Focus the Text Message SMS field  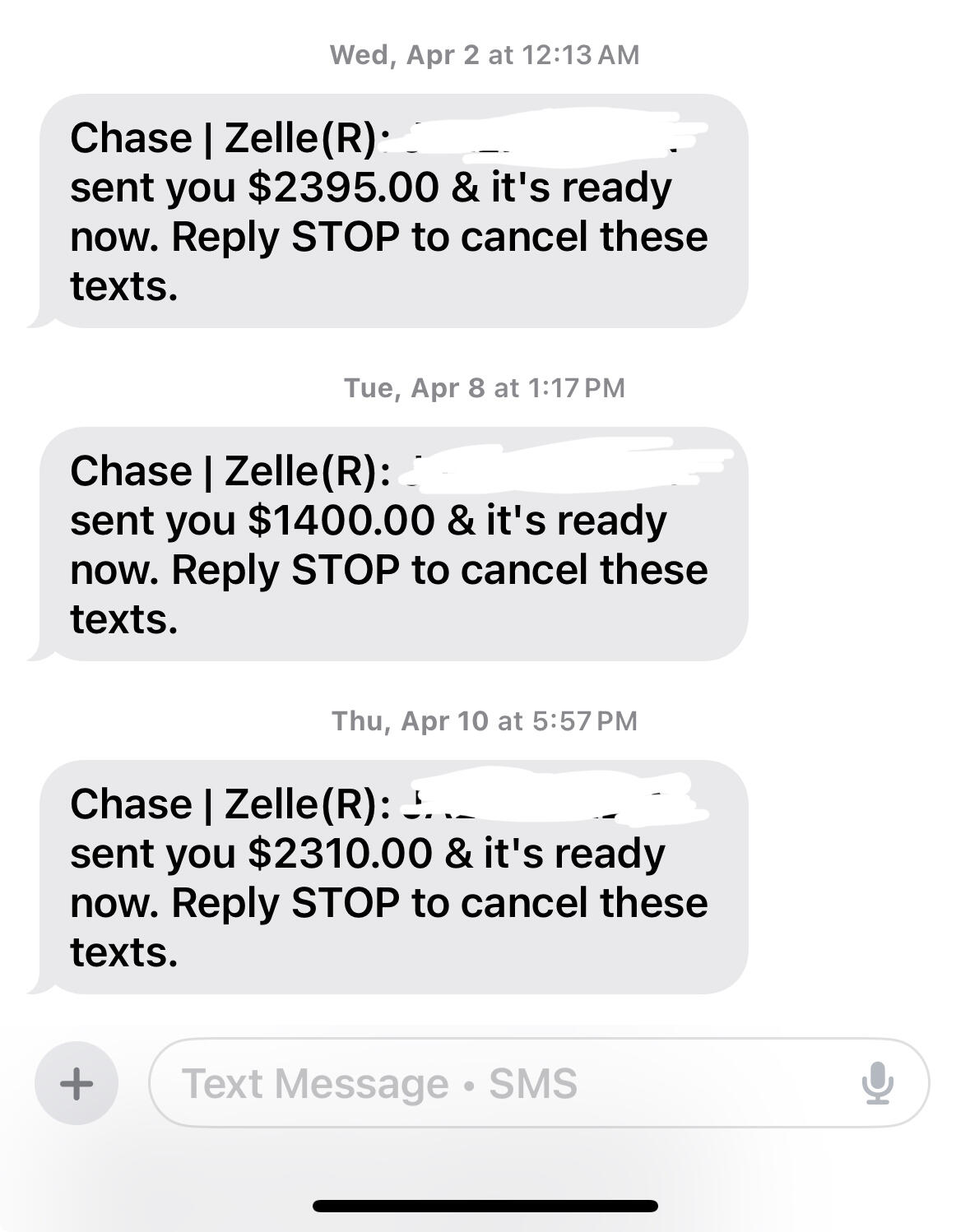tap(494, 1083)
